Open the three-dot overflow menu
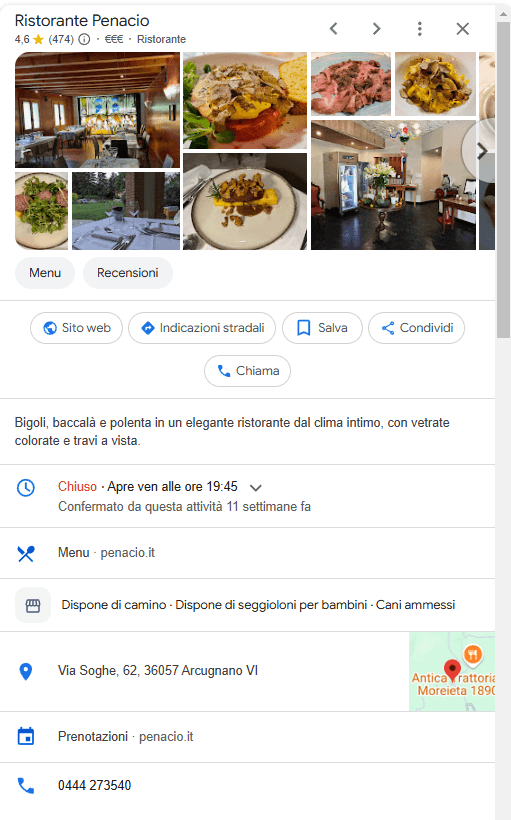The height and width of the screenshot is (820, 511). [x=419, y=29]
